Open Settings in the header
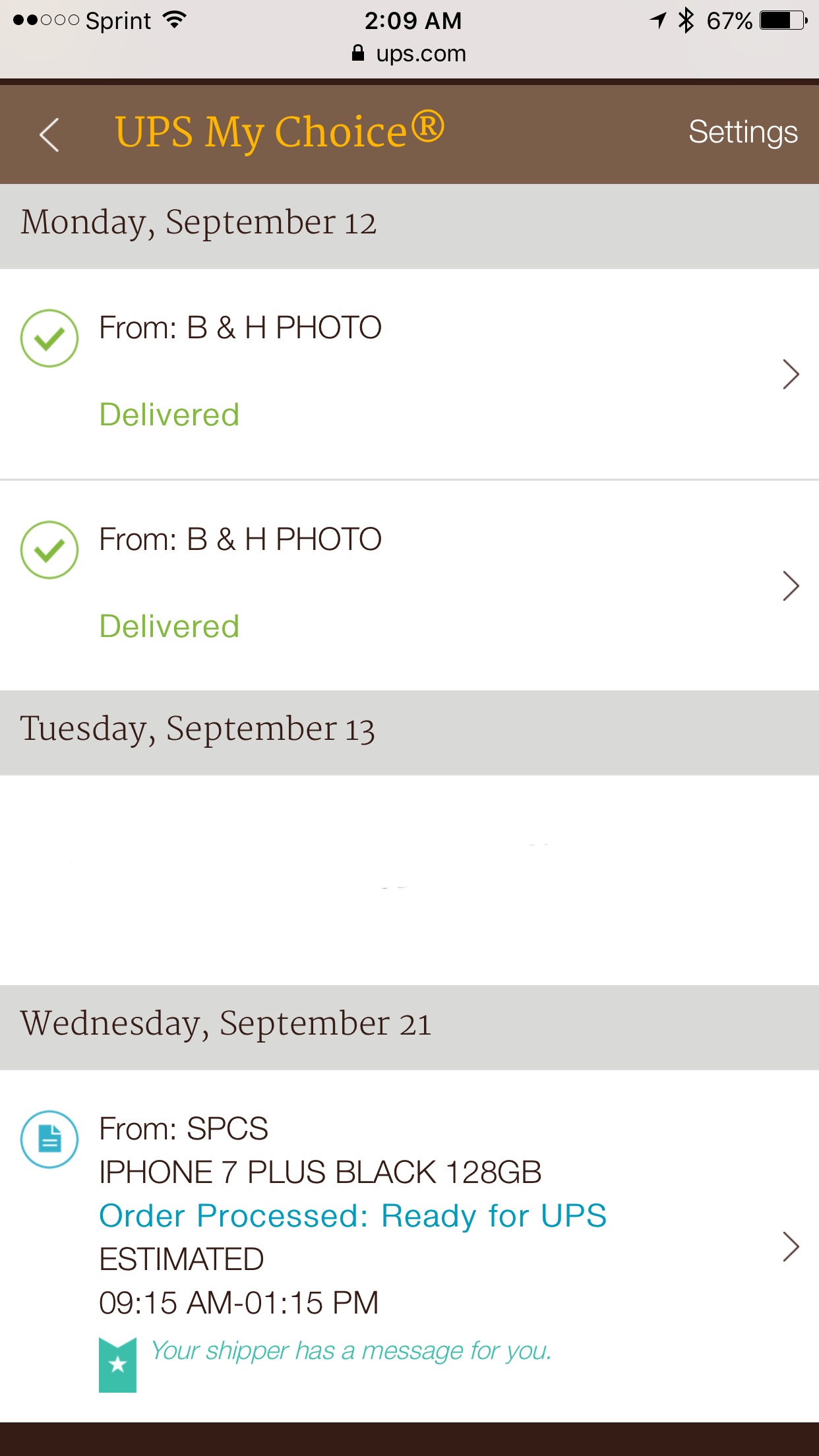The height and width of the screenshot is (1456, 819). point(743,132)
